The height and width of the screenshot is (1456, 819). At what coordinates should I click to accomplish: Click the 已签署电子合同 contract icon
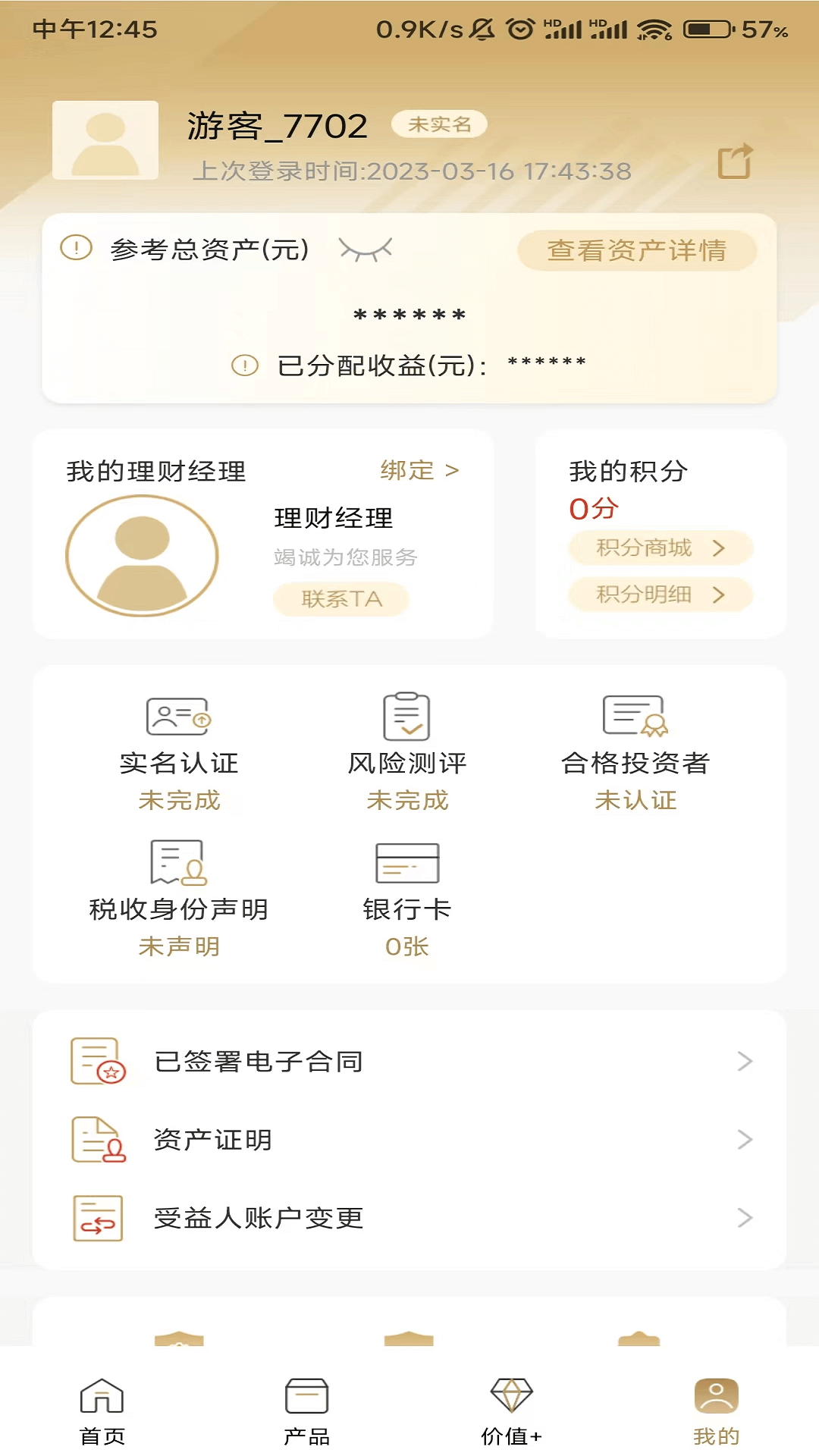tap(97, 1062)
